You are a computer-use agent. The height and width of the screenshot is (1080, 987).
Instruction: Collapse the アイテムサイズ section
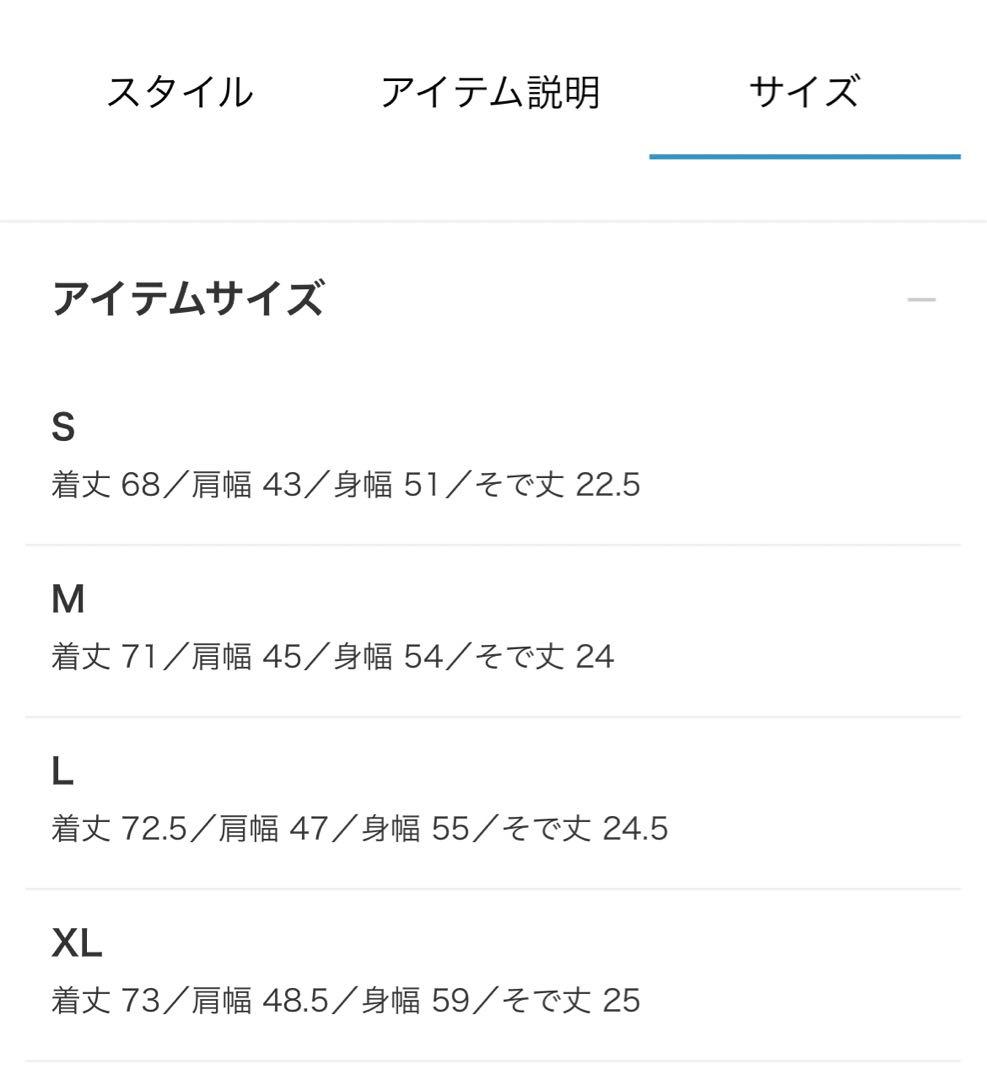[x=921, y=300]
